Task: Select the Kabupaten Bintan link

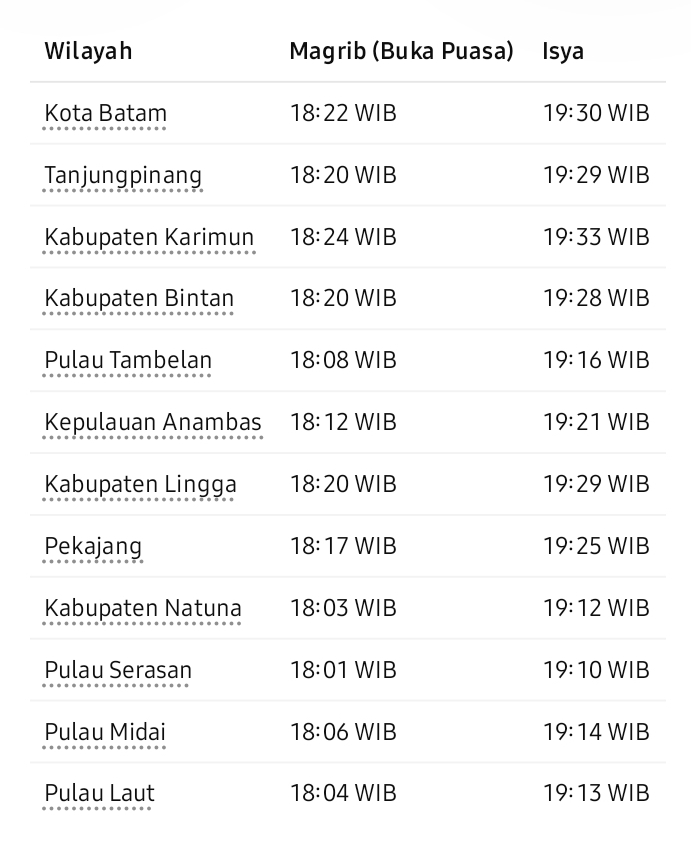Action: click(x=139, y=299)
